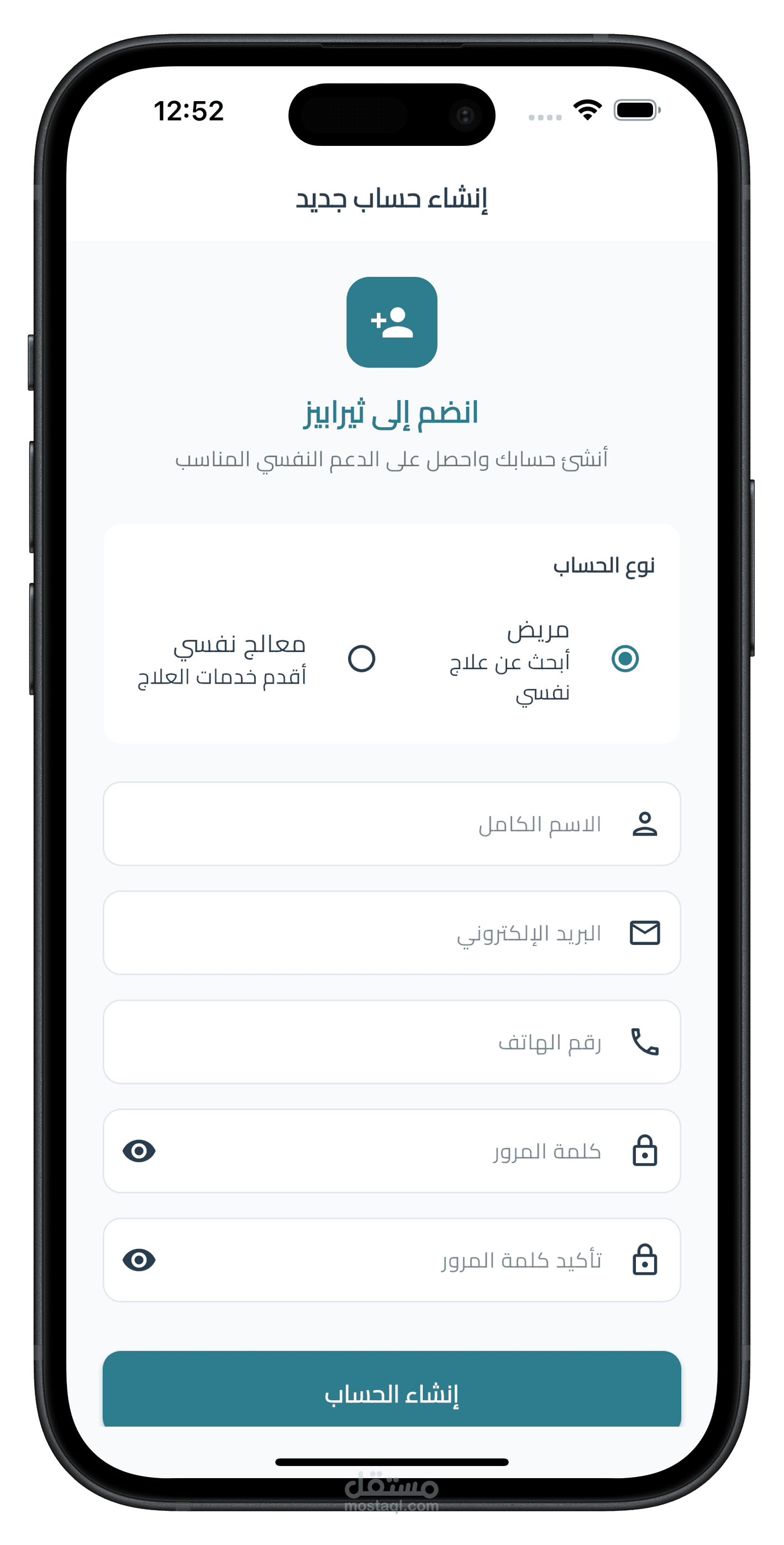784x1545 pixels.
Task: Select the معالج نفسي (therapist) account type
Action: pos(362,659)
